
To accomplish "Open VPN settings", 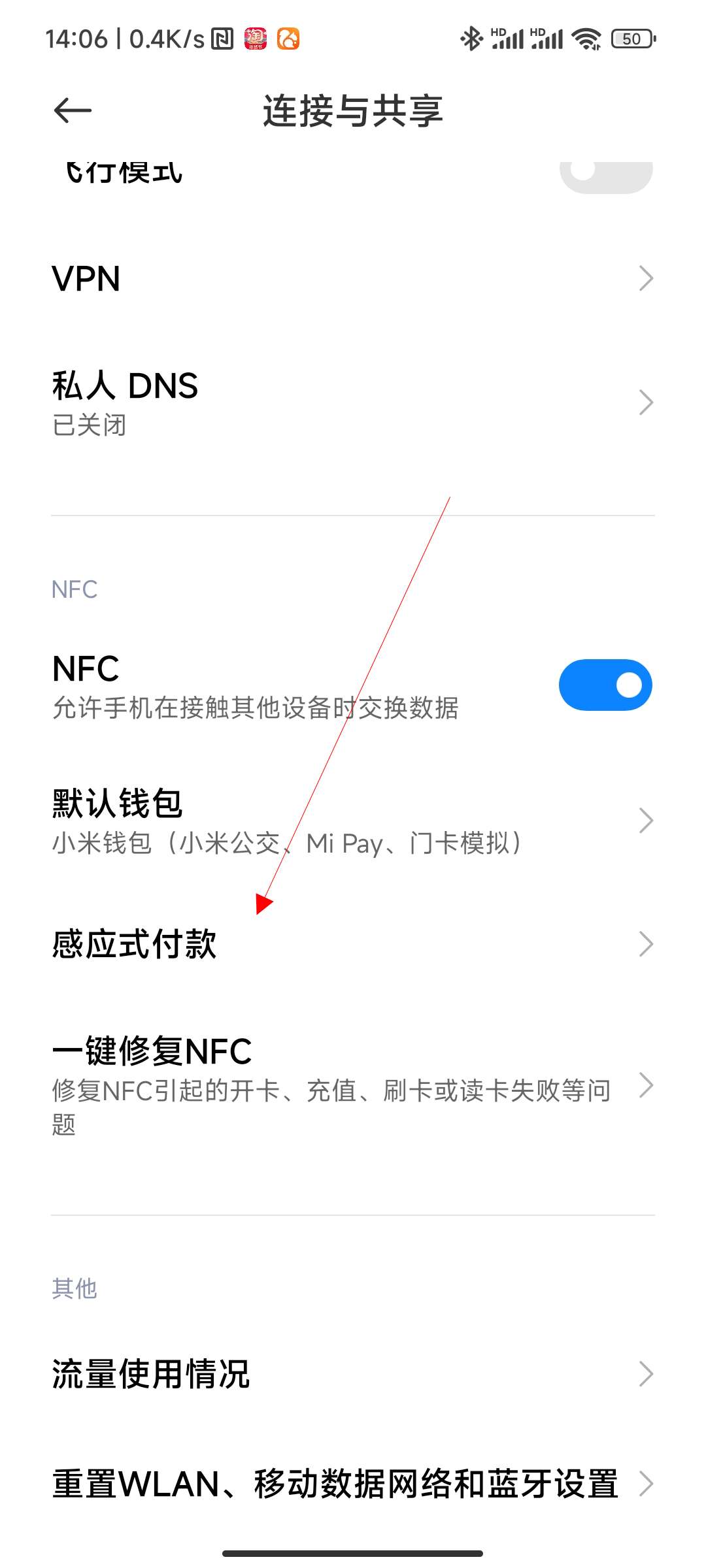I will click(x=353, y=278).
